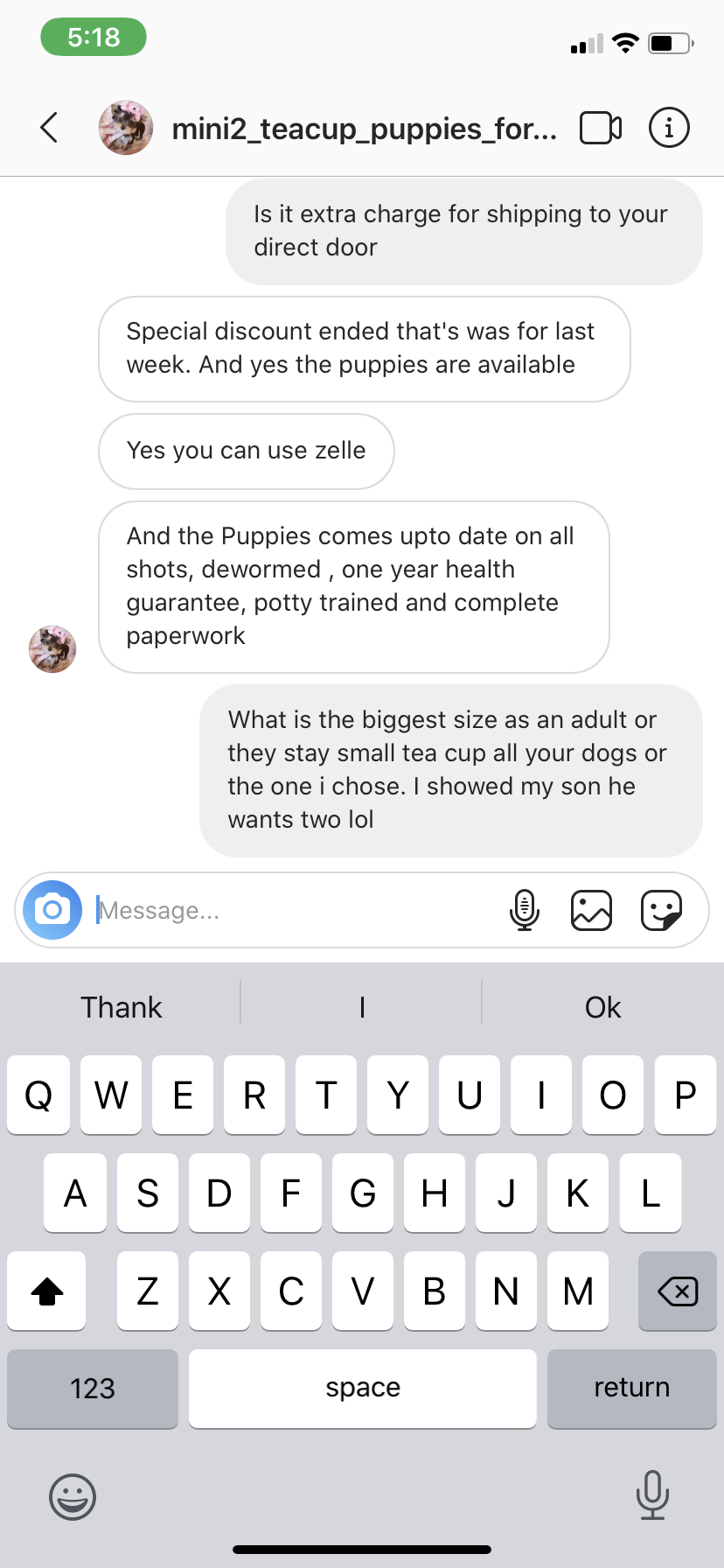This screenshot has height=1568, width=724.
Task: Tap the sender's avatar beside the message
Action: [x=52, y=649]
